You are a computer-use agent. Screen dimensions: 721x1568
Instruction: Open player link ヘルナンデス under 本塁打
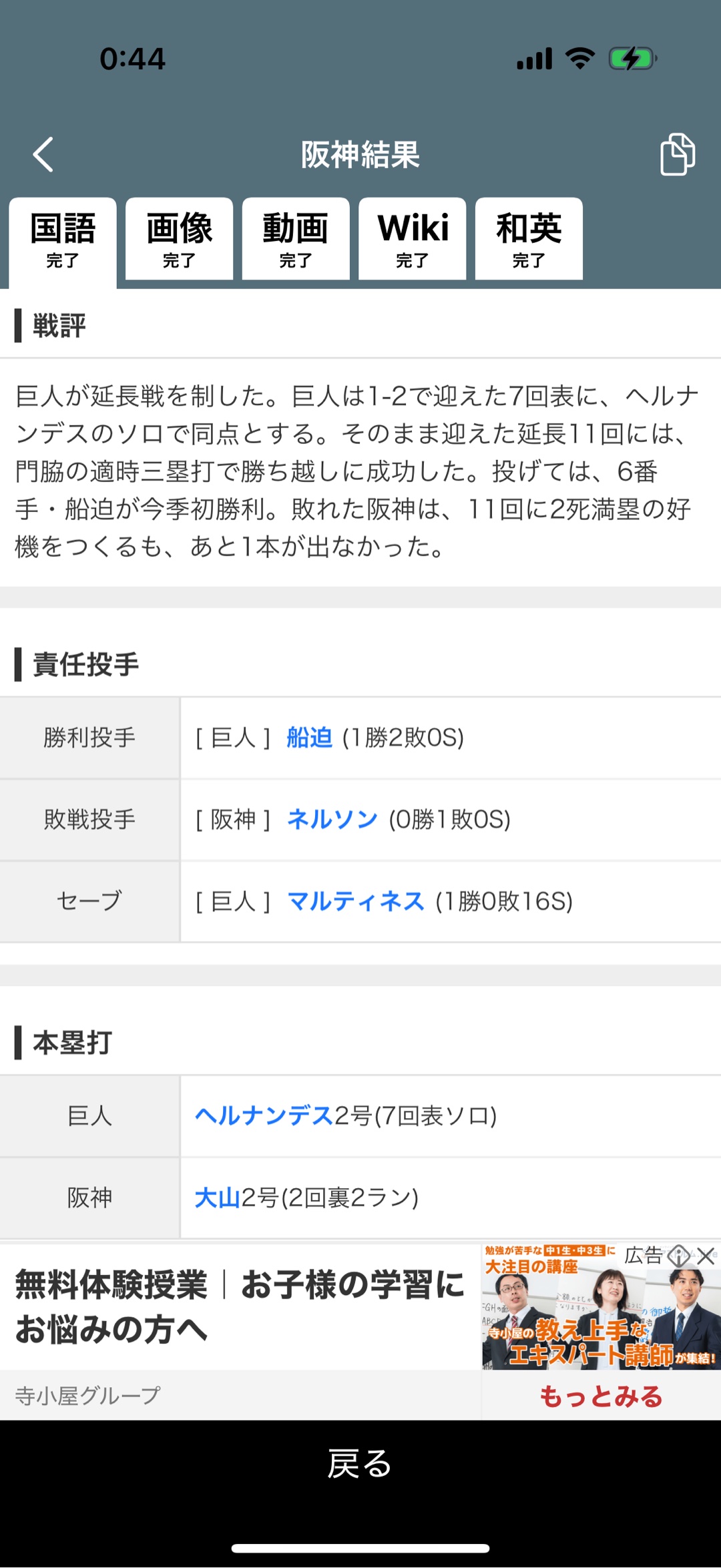click(x=264, y=1115)
